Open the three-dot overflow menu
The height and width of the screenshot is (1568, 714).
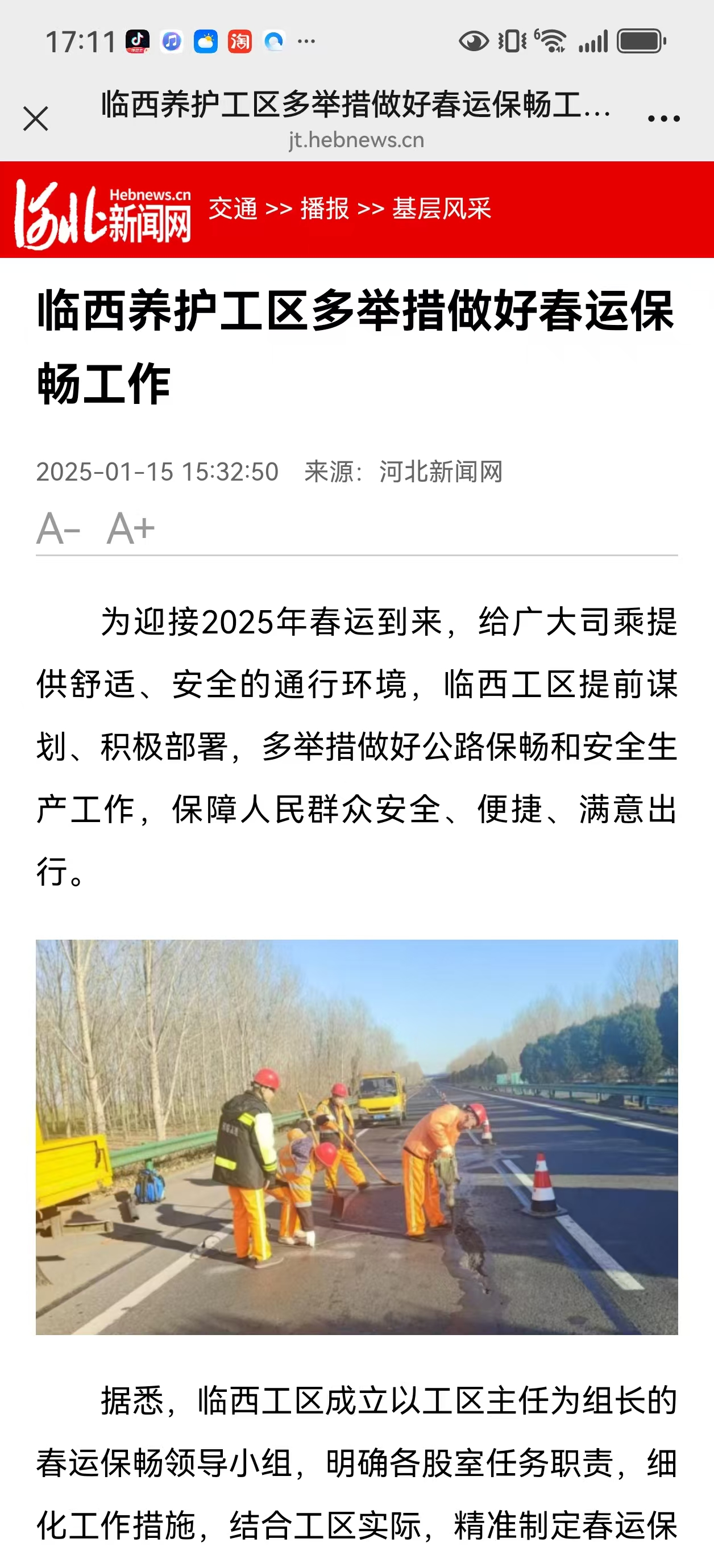[663, 119]
